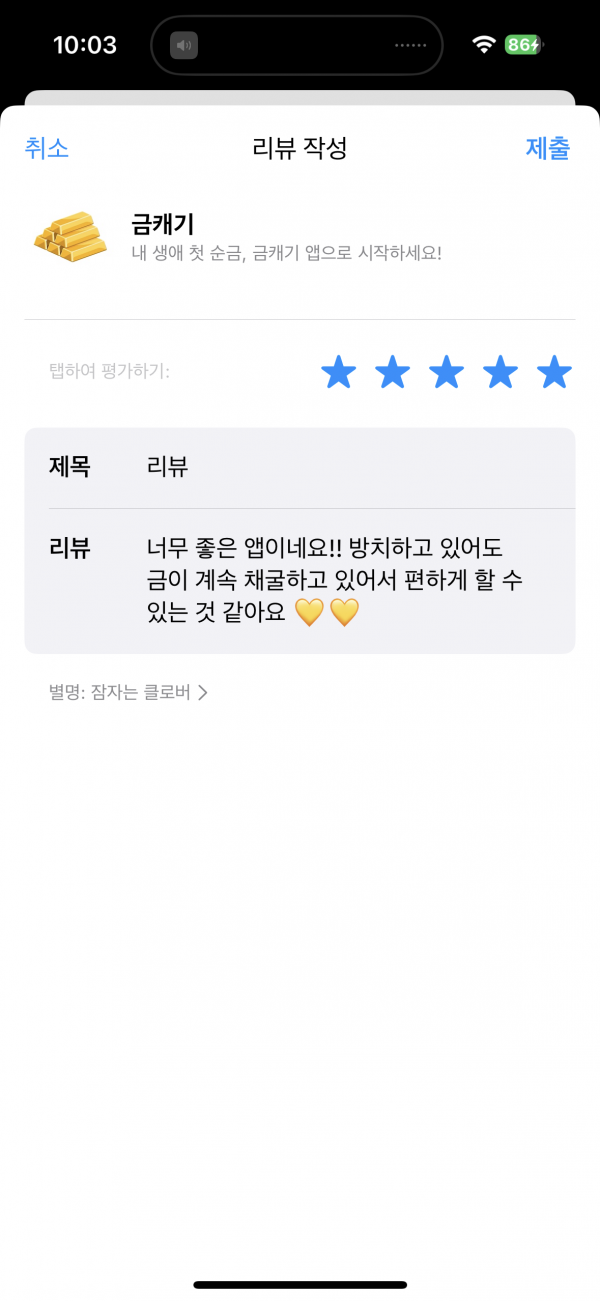The height and width of the screenshot is (1301, 600).
Task: Cancel the review with 취소
Action: (46, 149)
